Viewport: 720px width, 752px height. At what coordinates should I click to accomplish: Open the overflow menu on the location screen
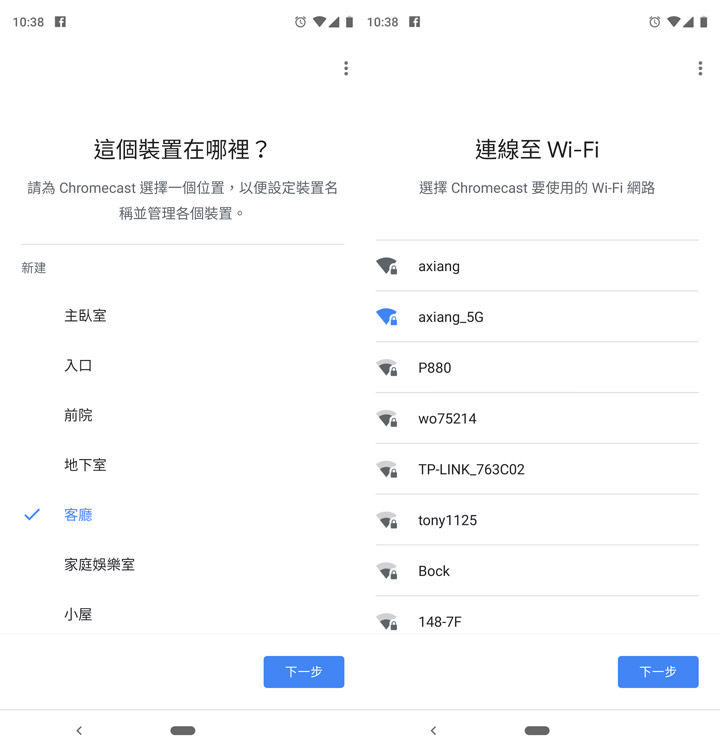tap(346, 68)
